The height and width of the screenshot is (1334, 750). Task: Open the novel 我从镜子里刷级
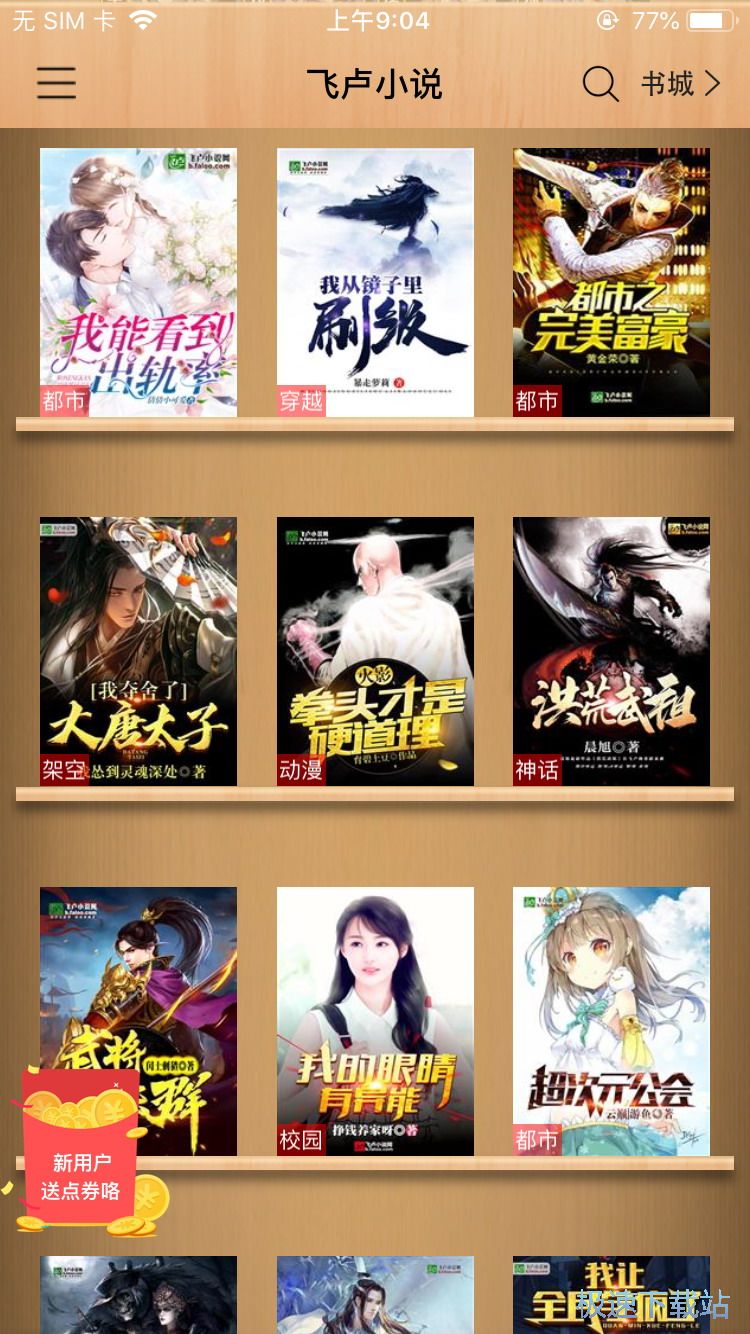tap(375, 282)
